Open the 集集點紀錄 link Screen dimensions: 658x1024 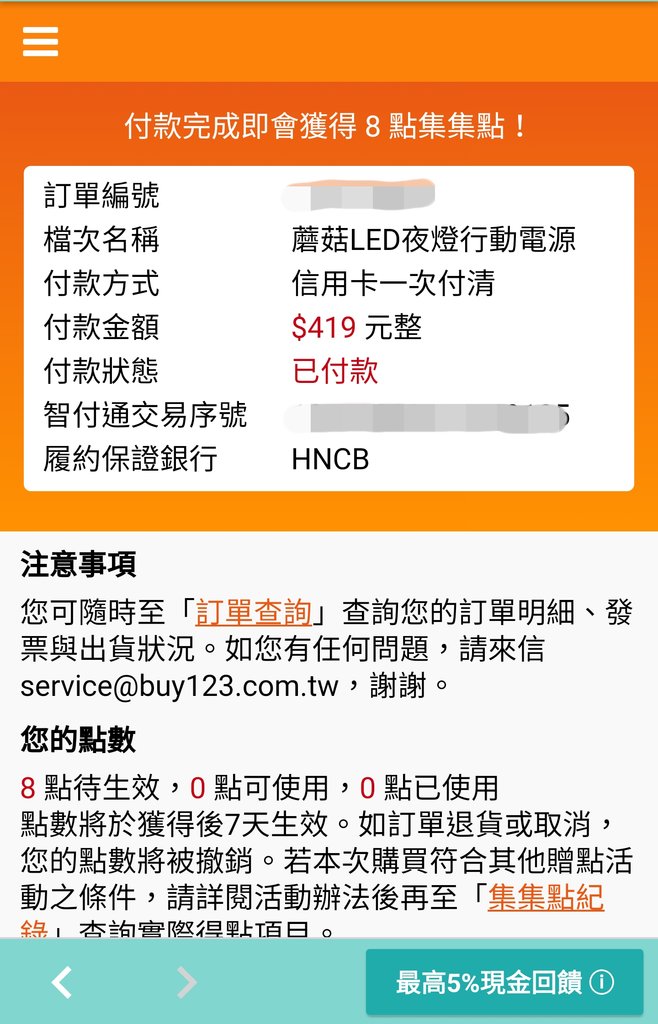pos(545,899)
